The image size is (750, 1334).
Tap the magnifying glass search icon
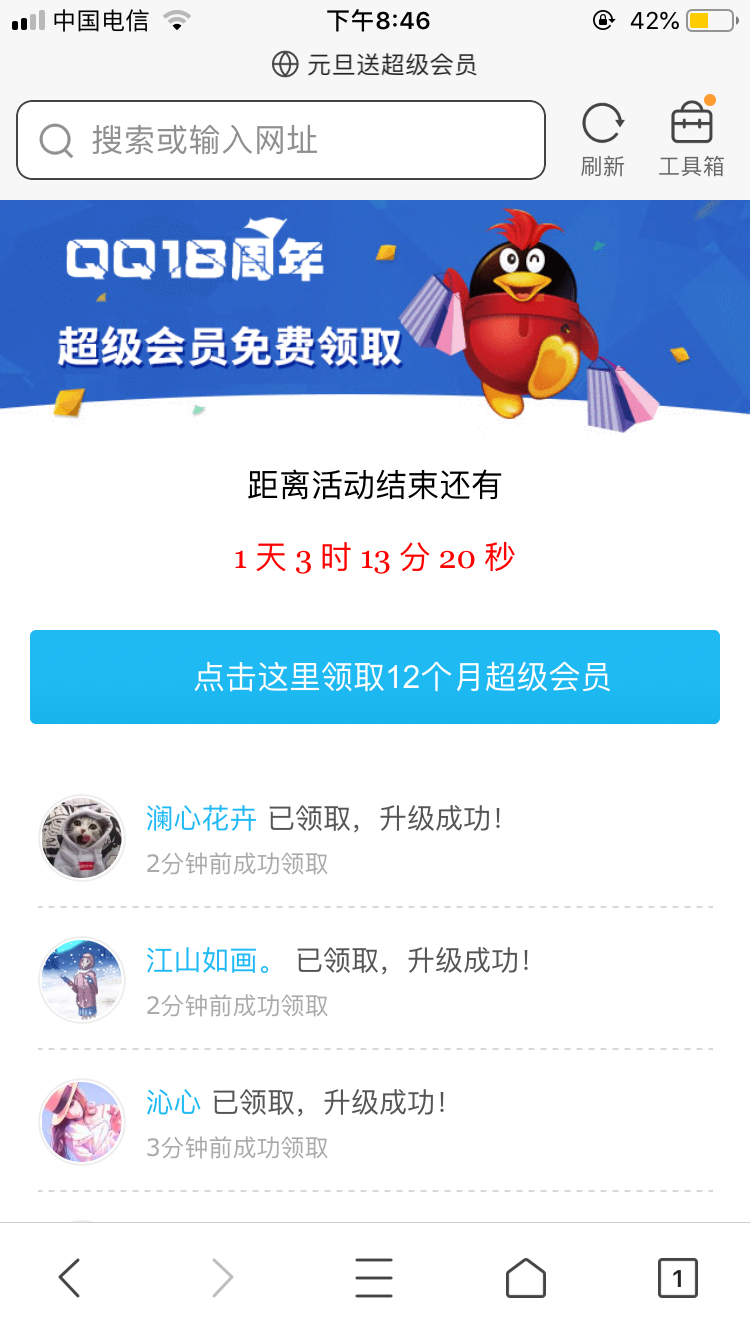(55, 139)
